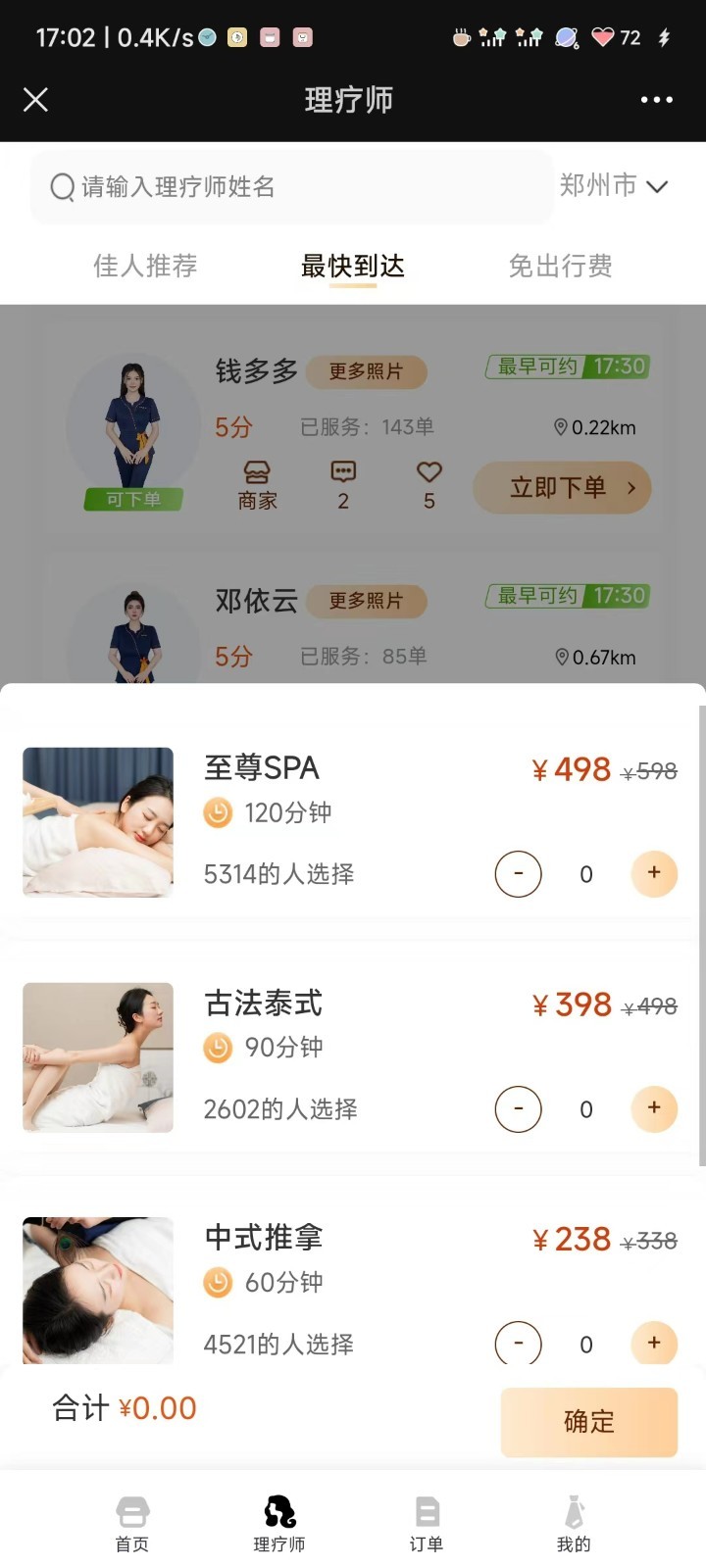Open the 郑州市 city dropdown
This screenshot has width=706, height=1568.
pyautogui.click(x=618, y=186)
